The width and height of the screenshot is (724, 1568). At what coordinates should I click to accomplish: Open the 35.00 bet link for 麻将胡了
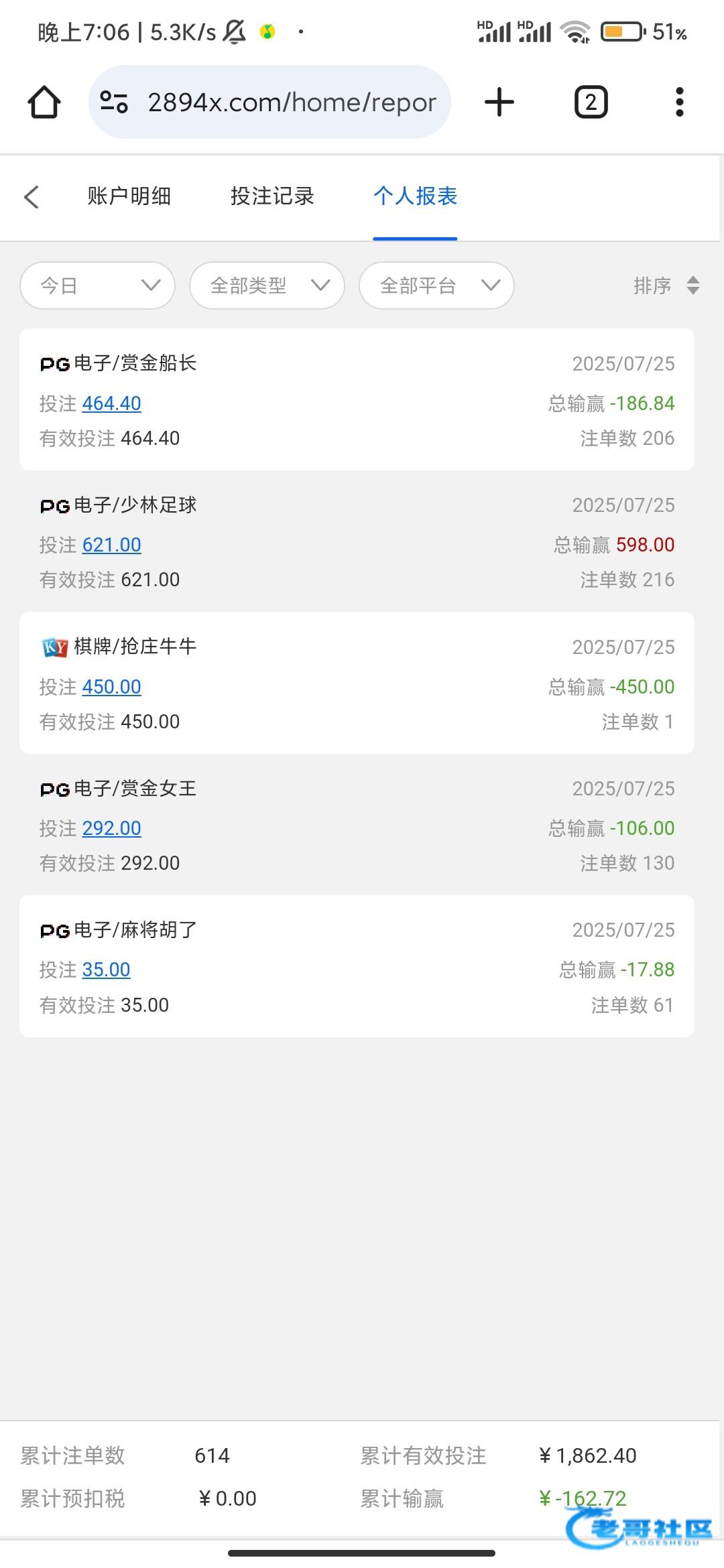pyautogui.click(x=106, y=970)
